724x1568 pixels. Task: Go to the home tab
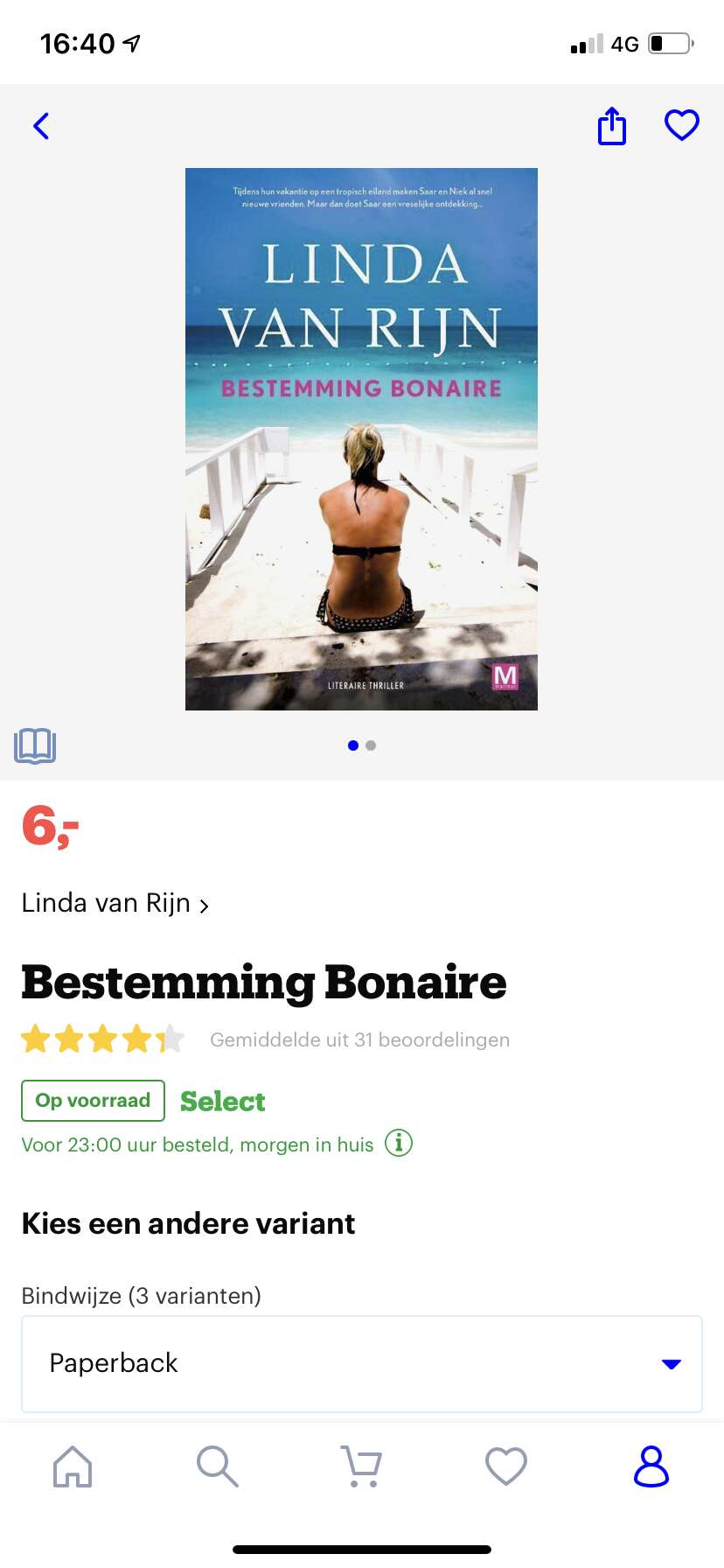73,1466
